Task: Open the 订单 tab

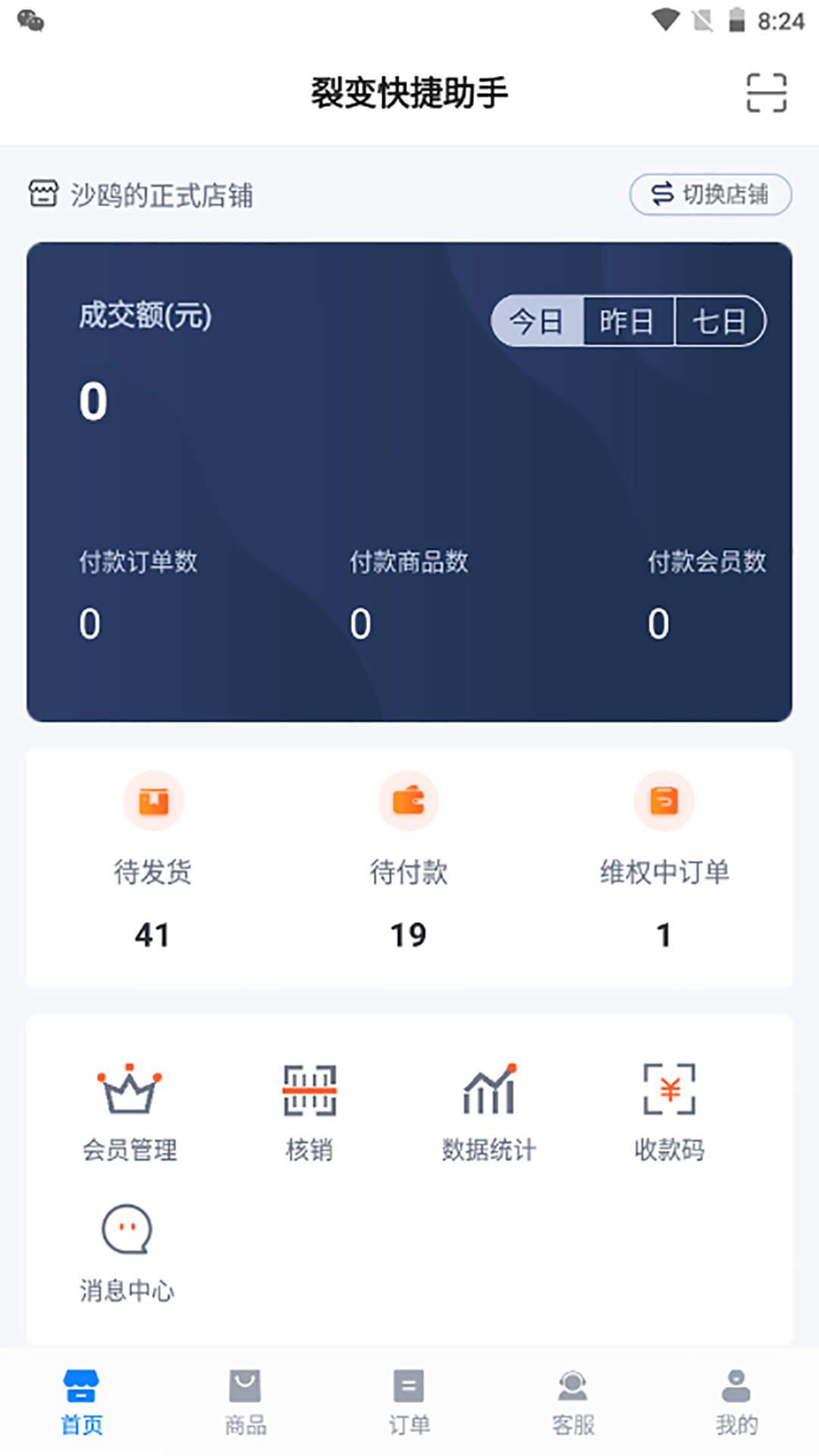Action: click(x=409, y=1402)
